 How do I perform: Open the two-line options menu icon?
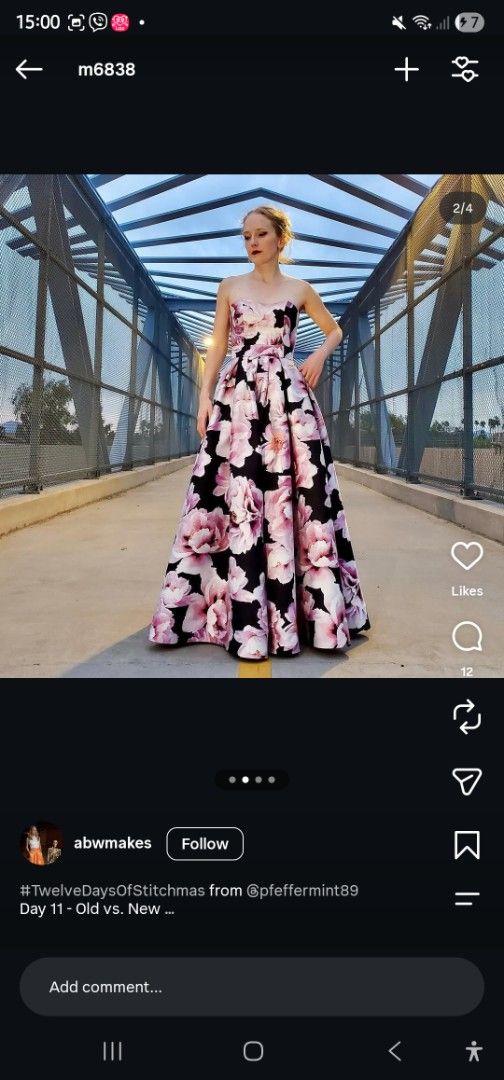[x=467, y=899]
